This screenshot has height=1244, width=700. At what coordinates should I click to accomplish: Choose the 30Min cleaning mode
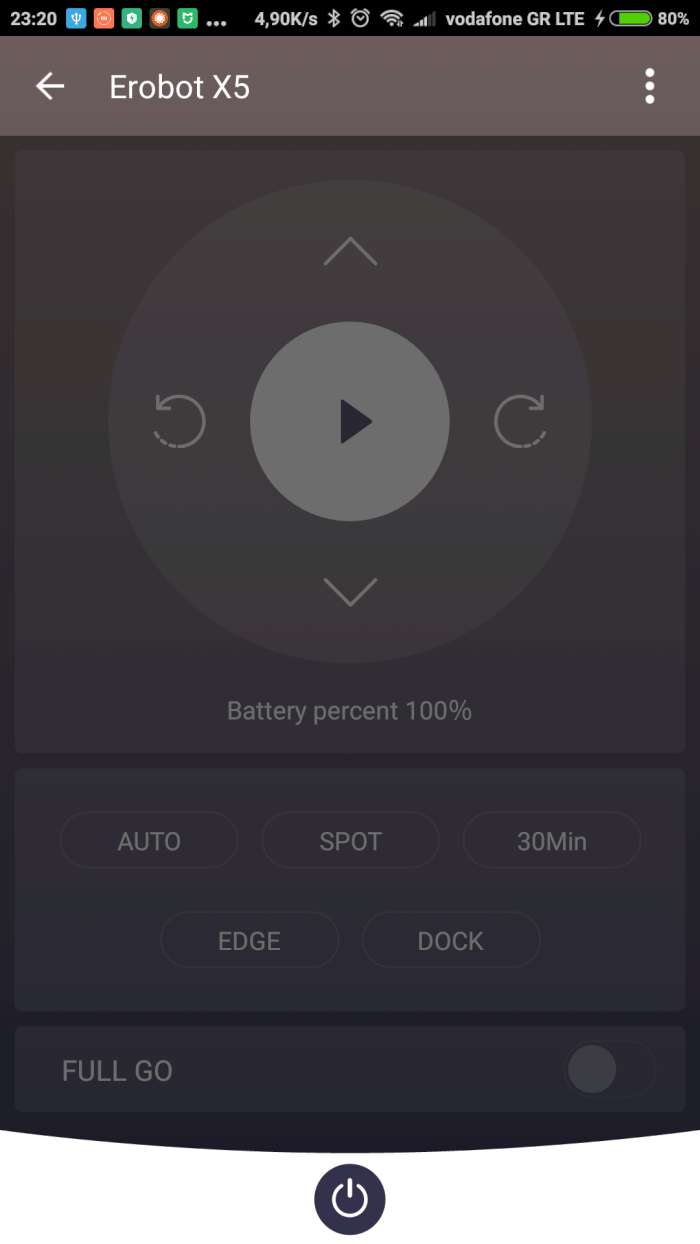pyautogui.click(x=551, y=841)
